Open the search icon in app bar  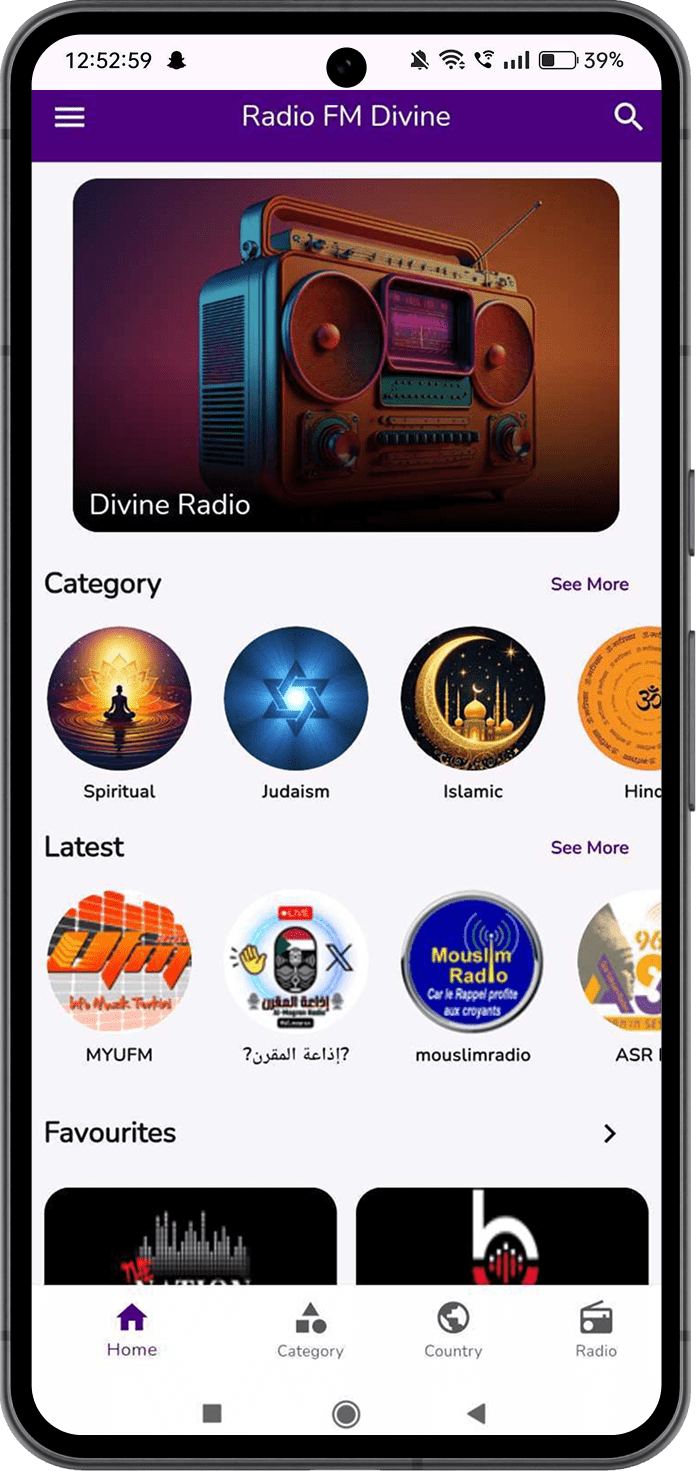point(627,117)
